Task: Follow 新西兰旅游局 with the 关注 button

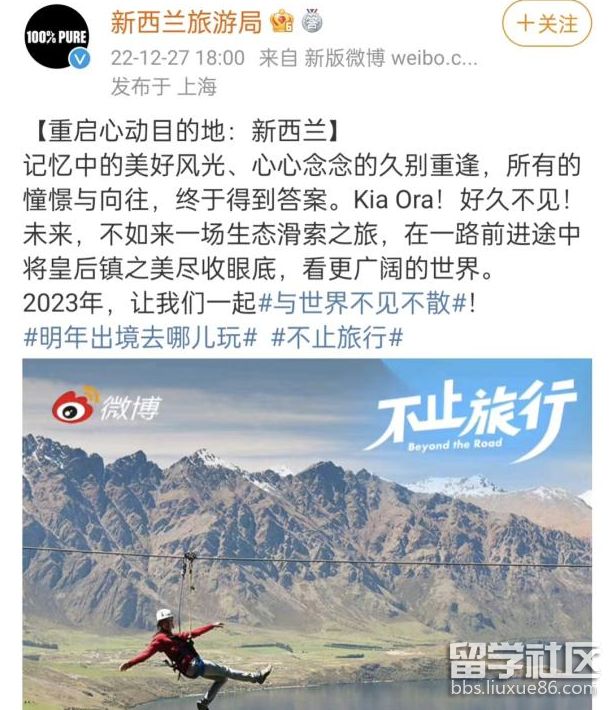Action: coord(546,24)
